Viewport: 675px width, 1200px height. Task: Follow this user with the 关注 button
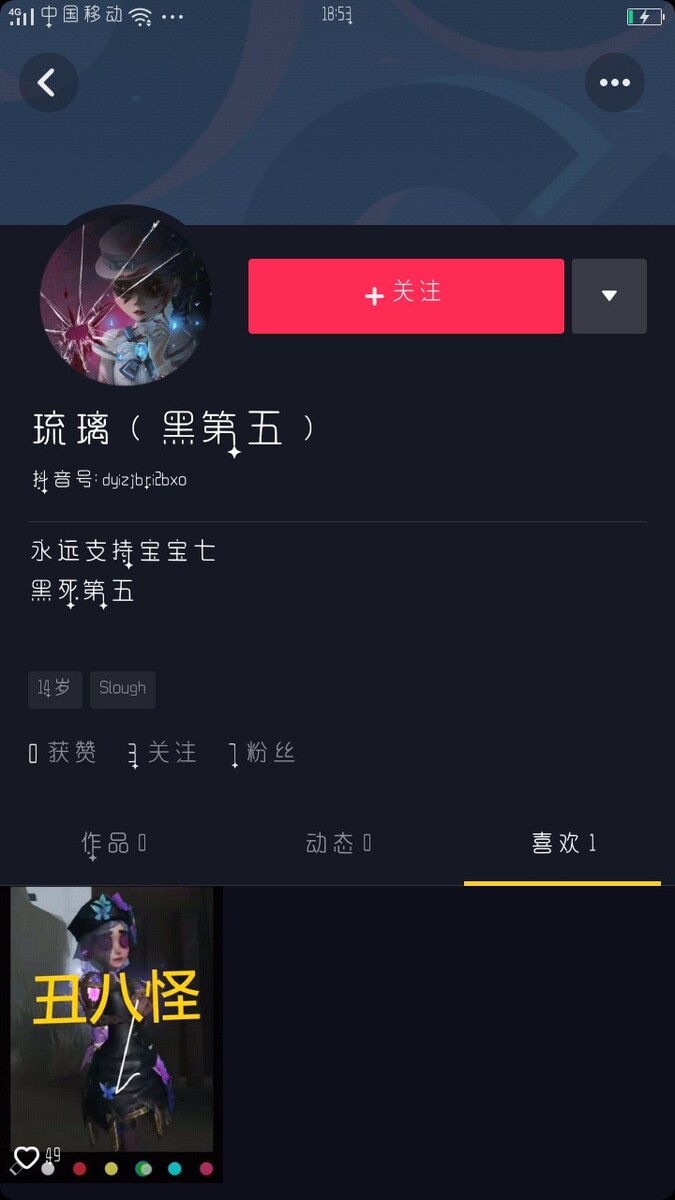(x=406, y=296)
